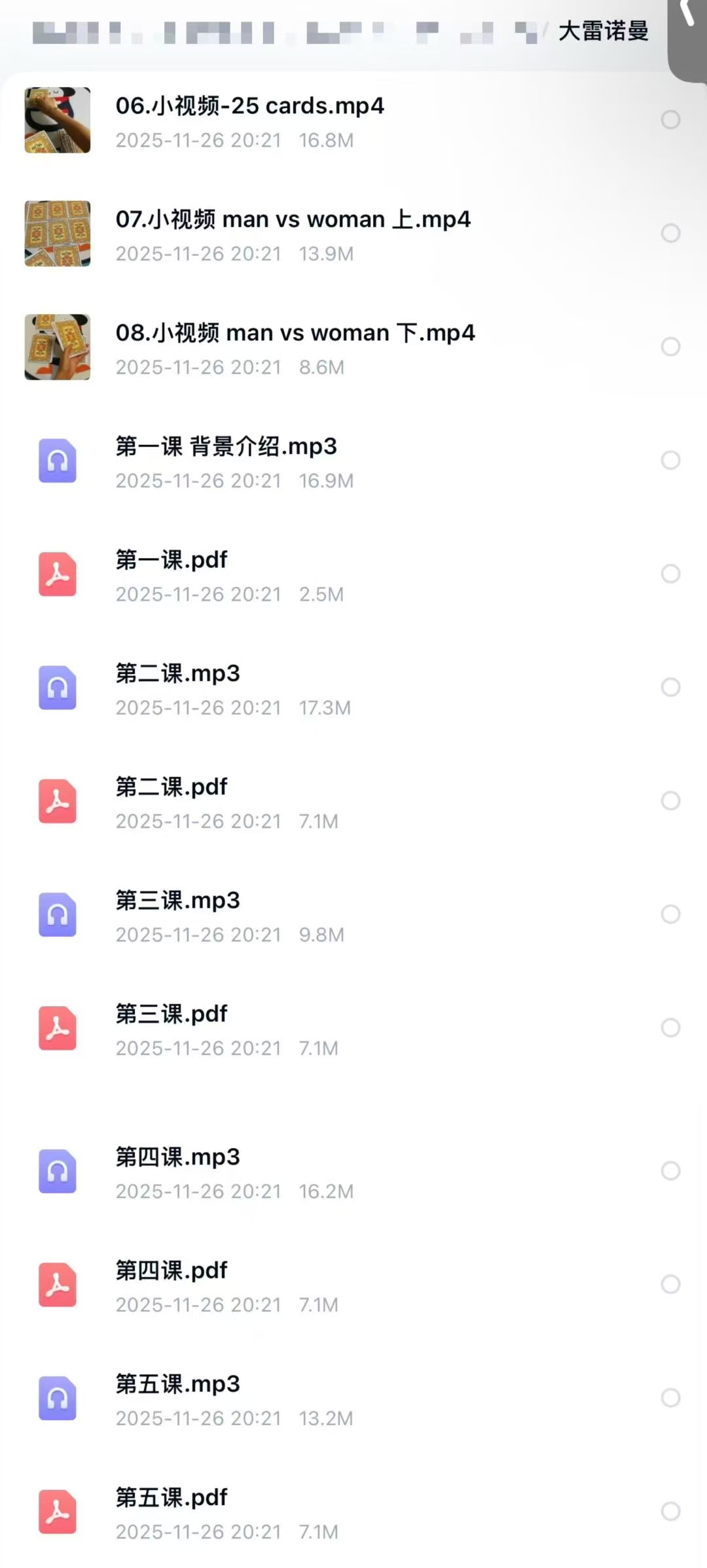Select the checkbox for 06.小视频-25 cards.mp4
This screenshot has width=707, height=1568.
pos(670,120)
